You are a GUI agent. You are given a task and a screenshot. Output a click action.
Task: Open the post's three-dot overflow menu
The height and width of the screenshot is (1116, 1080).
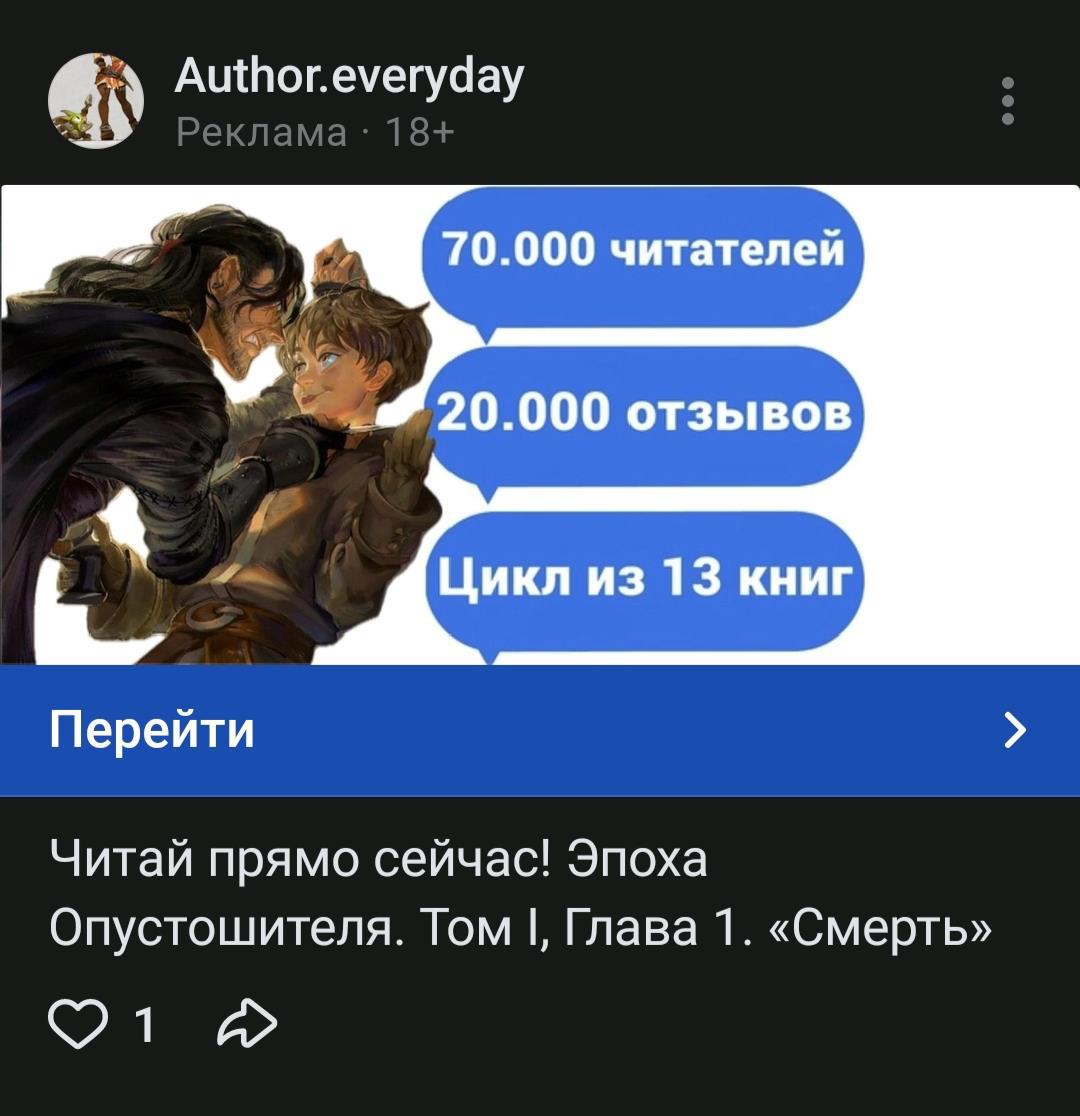(1007, 101)
